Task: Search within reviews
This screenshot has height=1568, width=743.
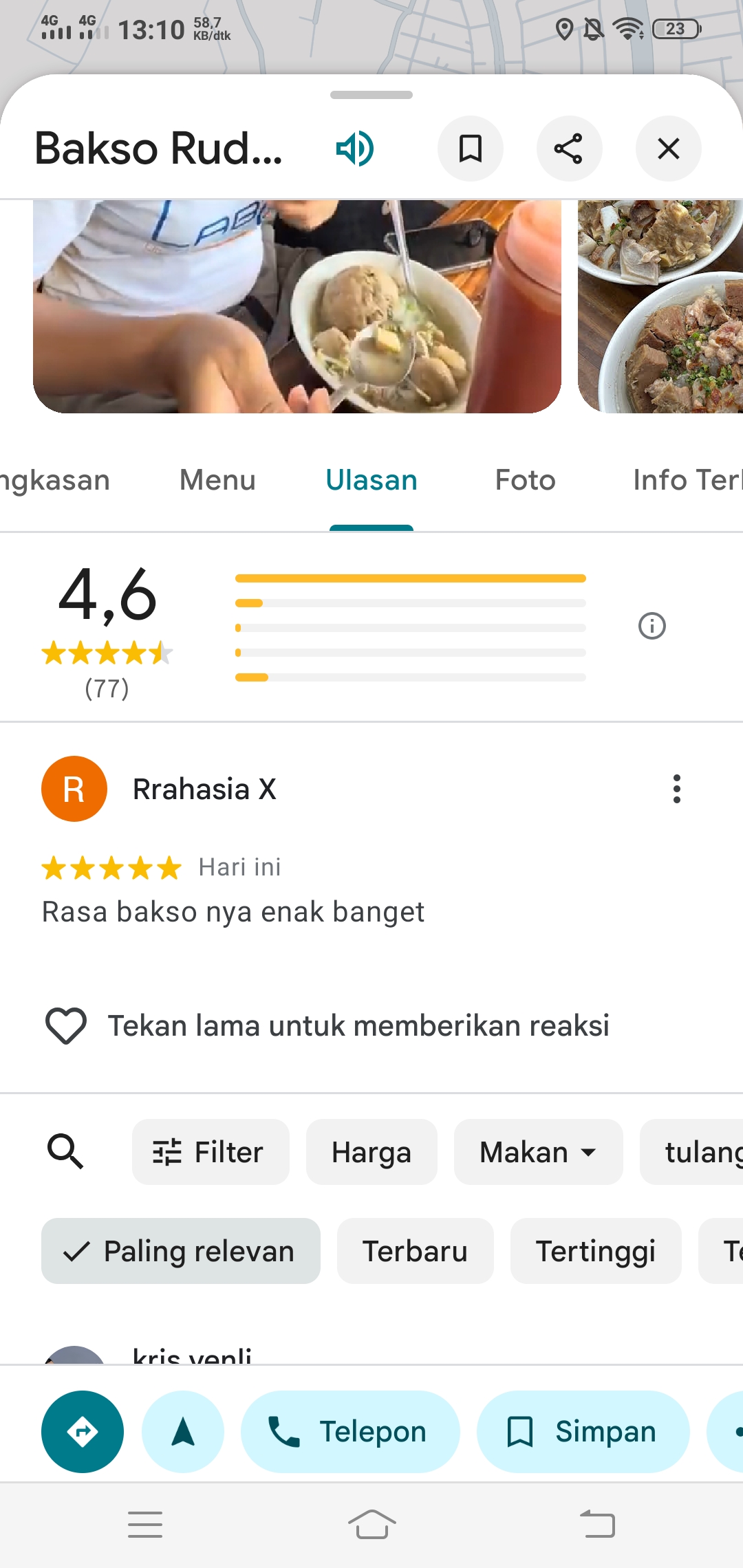Action: (65, 1152)
